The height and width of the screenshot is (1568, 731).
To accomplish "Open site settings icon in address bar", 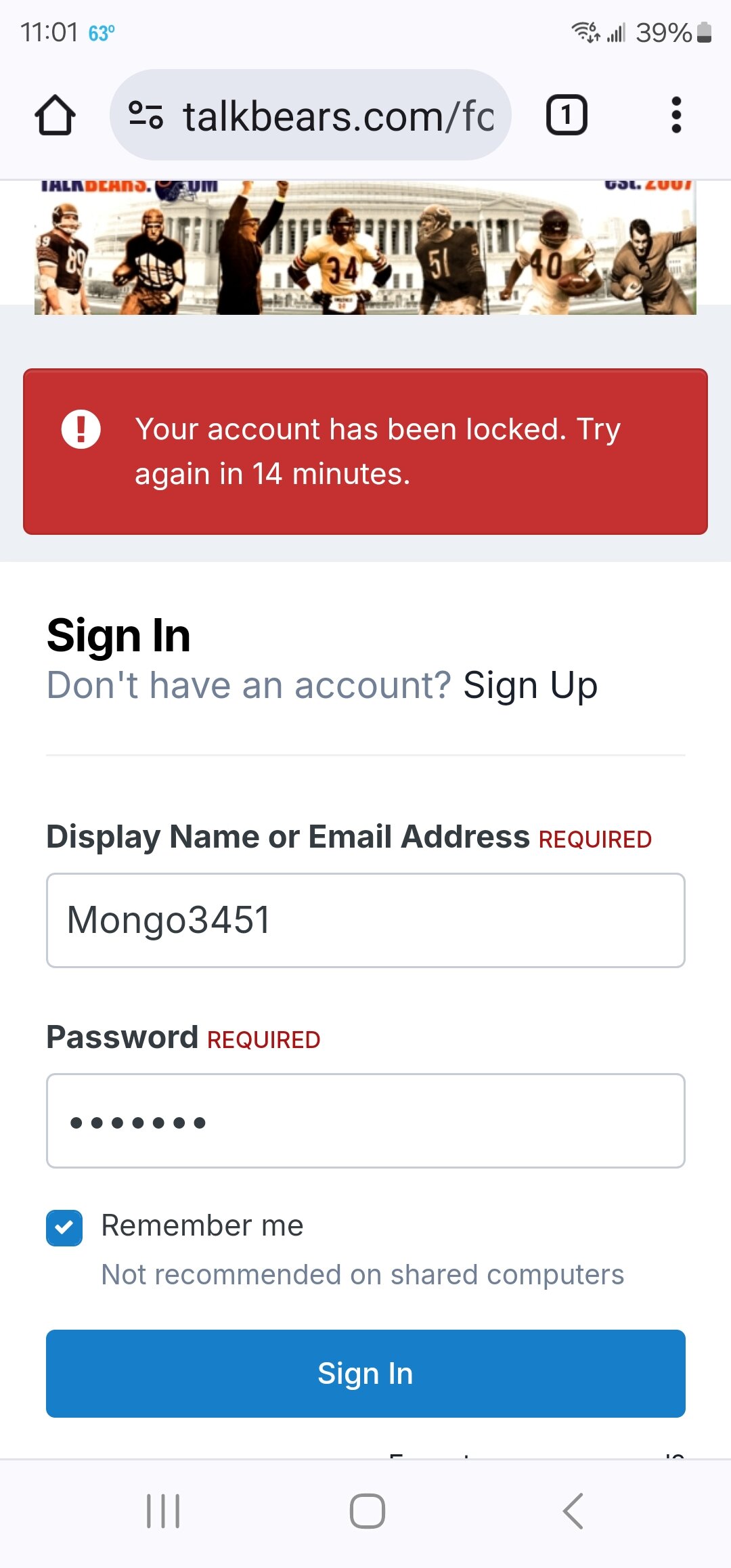I will (x=146, y=115).
